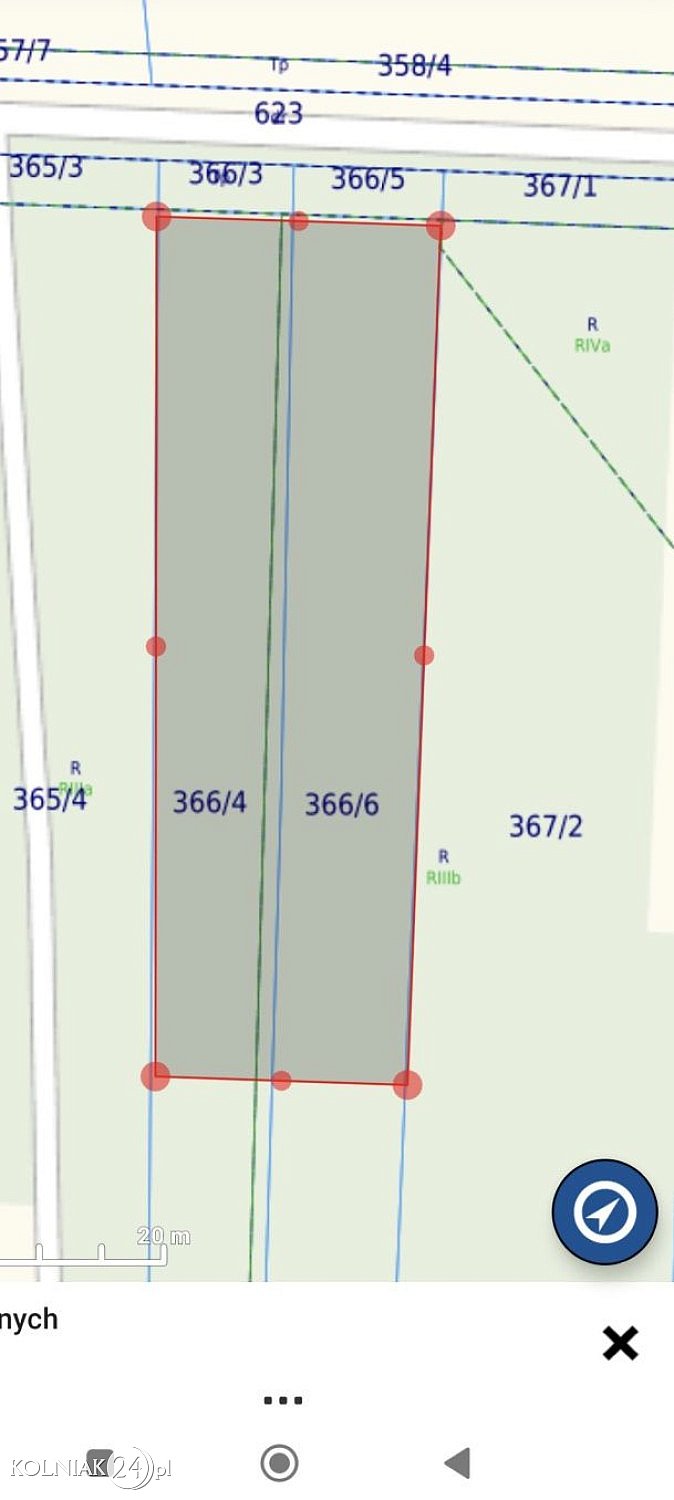Tap the system back triangle
This screenshot has width=674, height=1500.
(457, 1463)
